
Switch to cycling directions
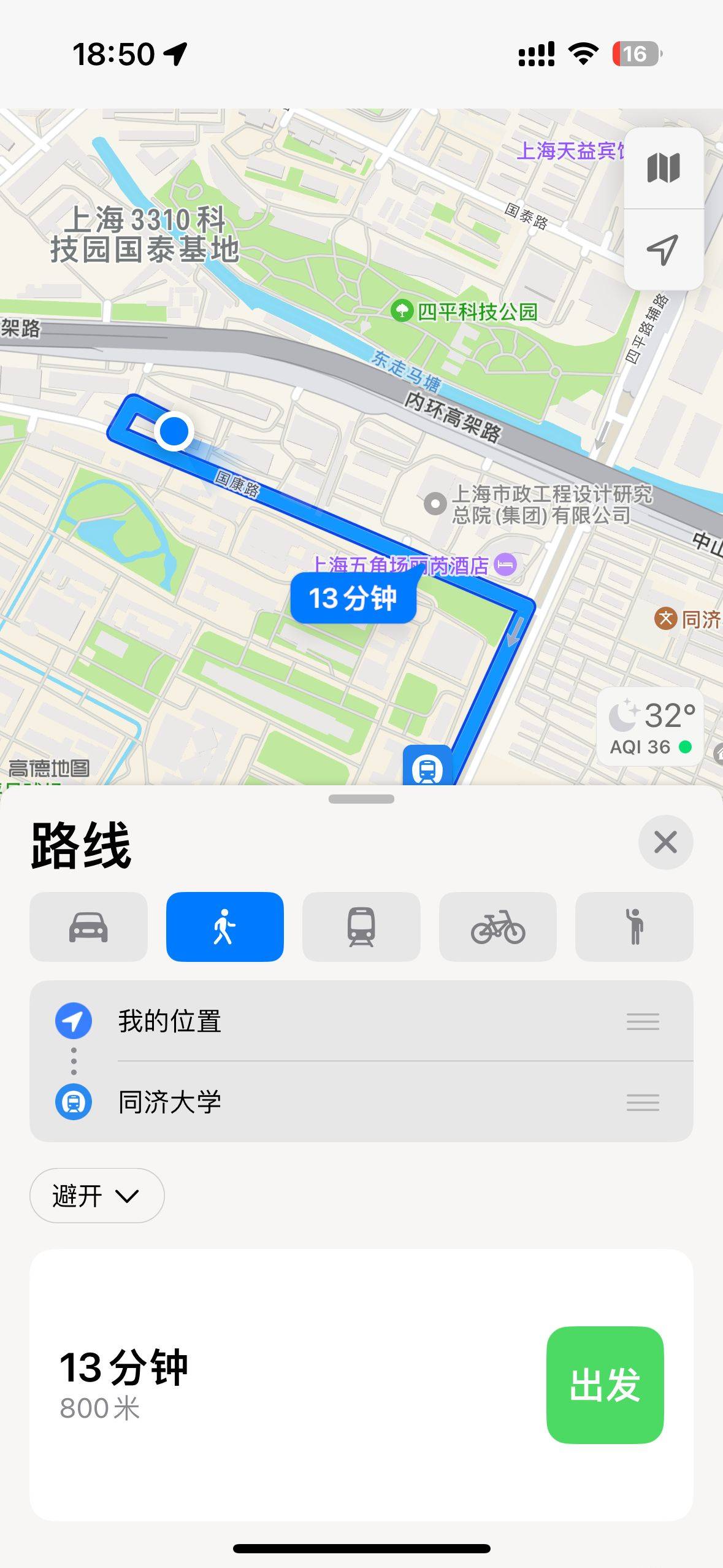[x=498, y=926]
